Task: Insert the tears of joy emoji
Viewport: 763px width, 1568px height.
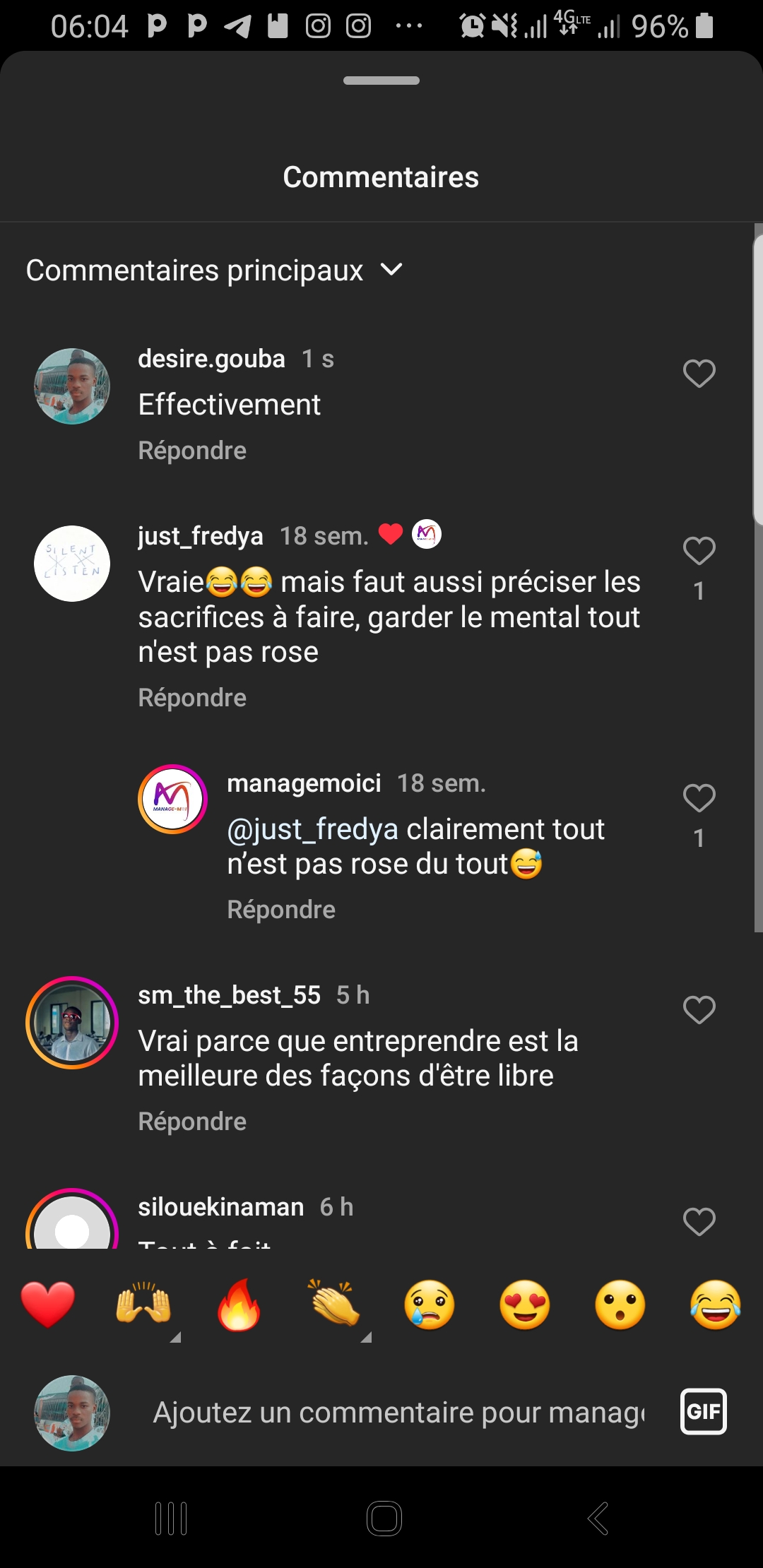Action: pos(716,1305)
